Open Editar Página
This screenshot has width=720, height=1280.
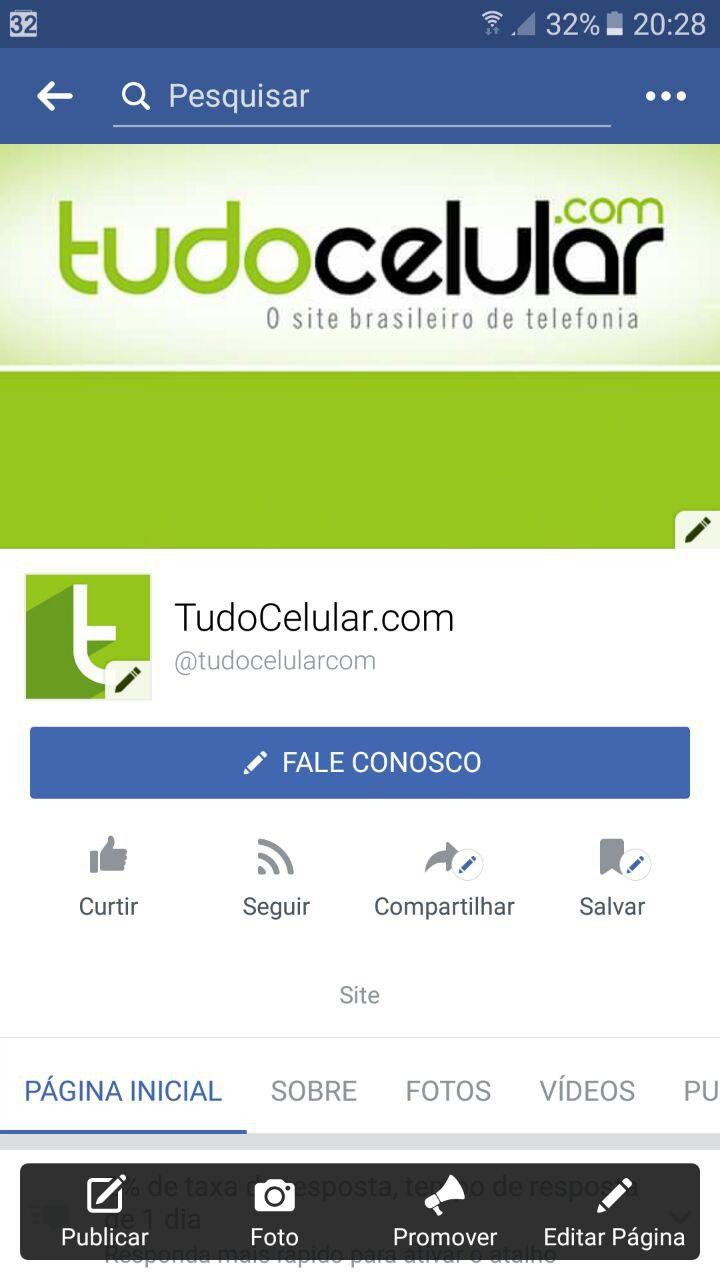(614, 1212)
